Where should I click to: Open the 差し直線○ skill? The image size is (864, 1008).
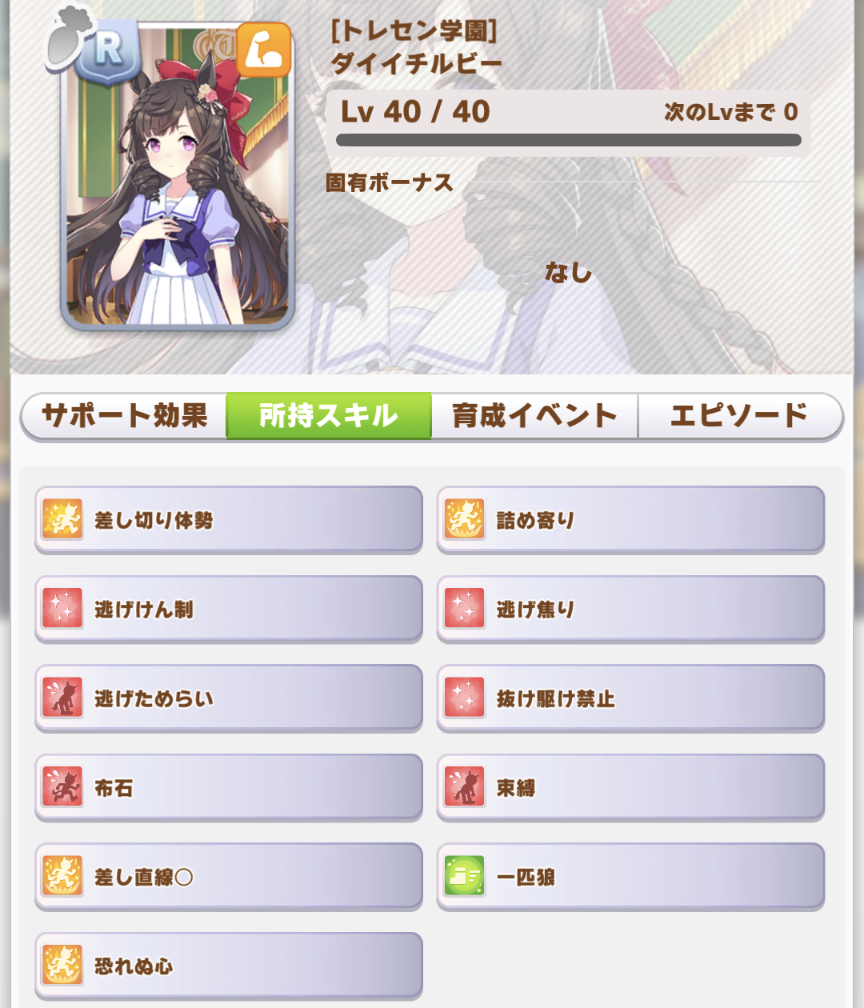pos(229,877)
